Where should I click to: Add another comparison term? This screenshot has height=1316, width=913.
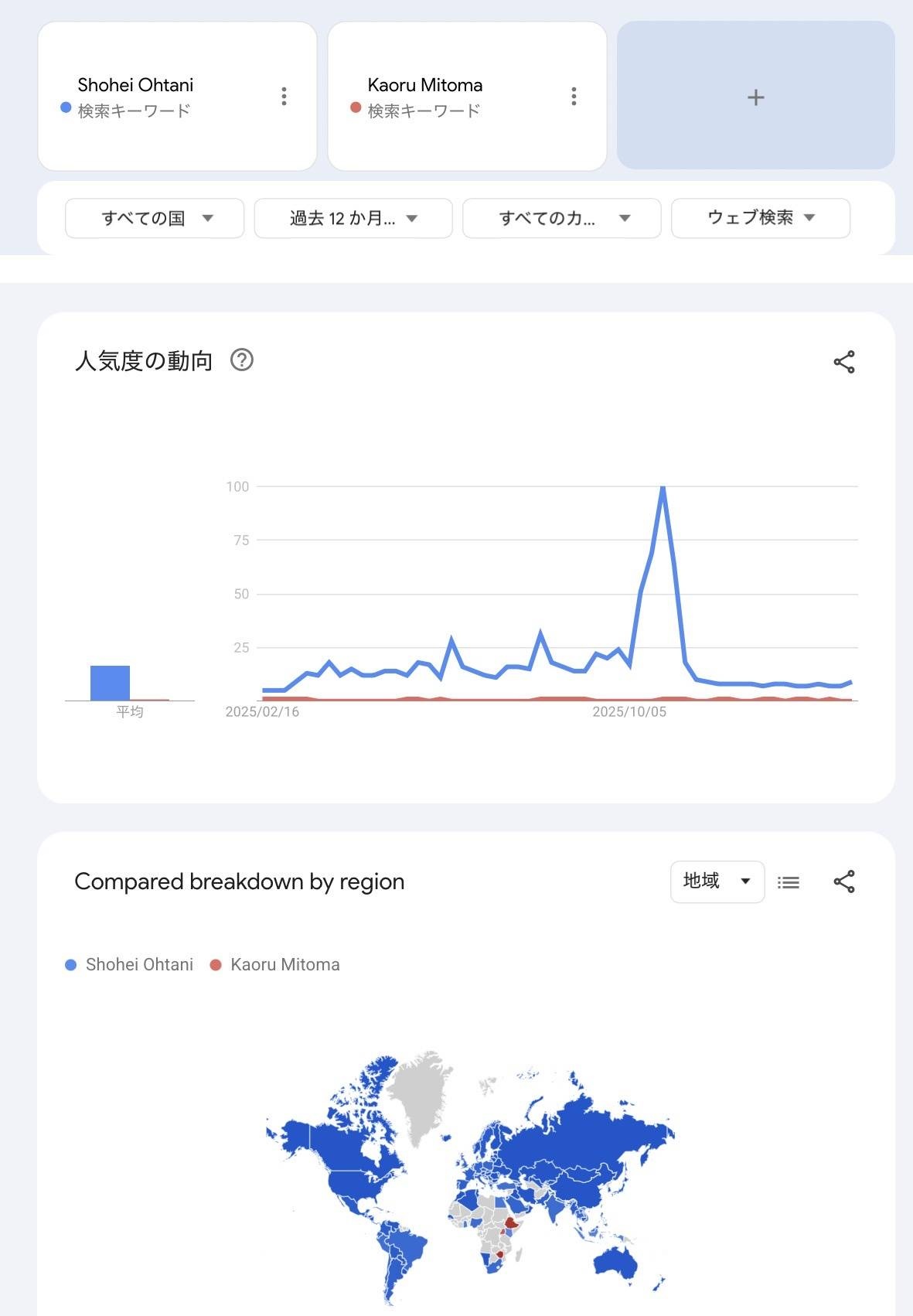pos(755,97)
